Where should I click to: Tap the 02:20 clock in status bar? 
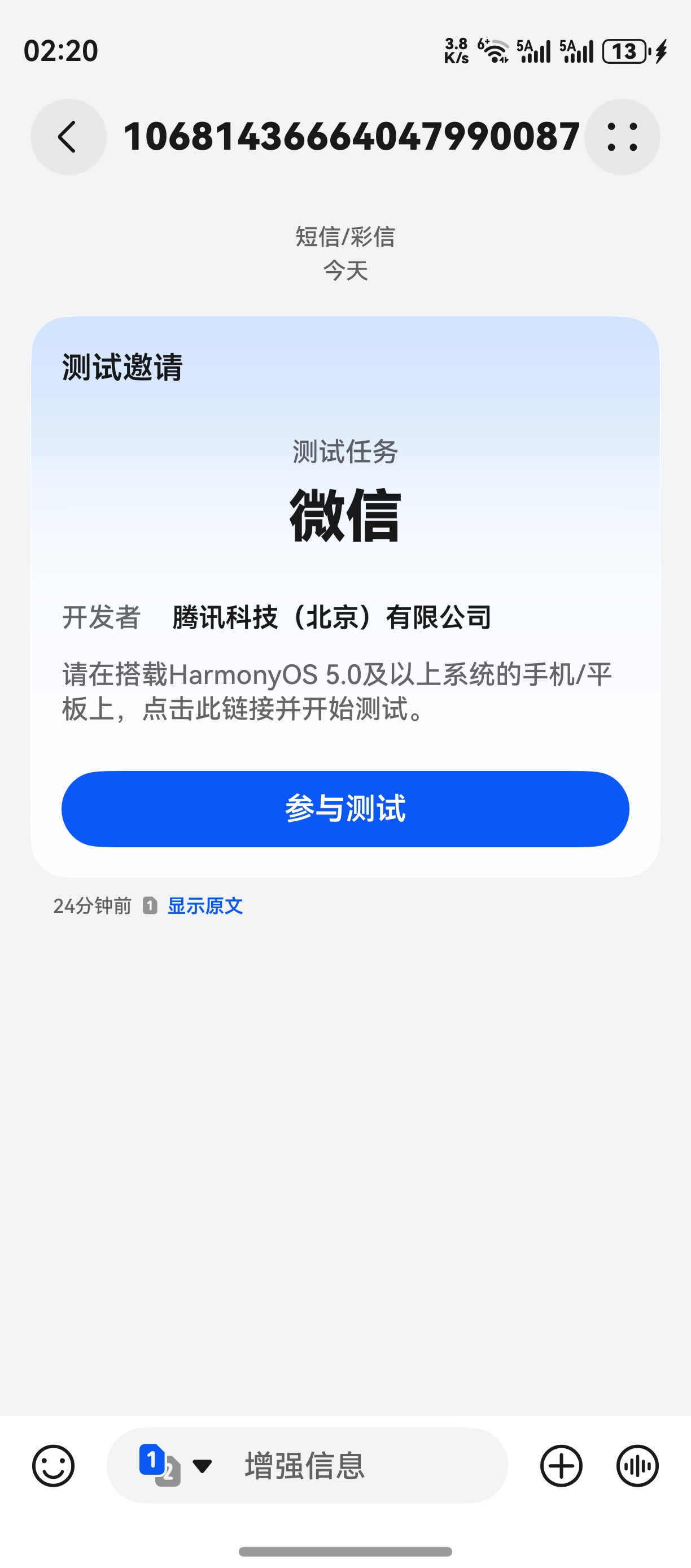tap(59, 53)
